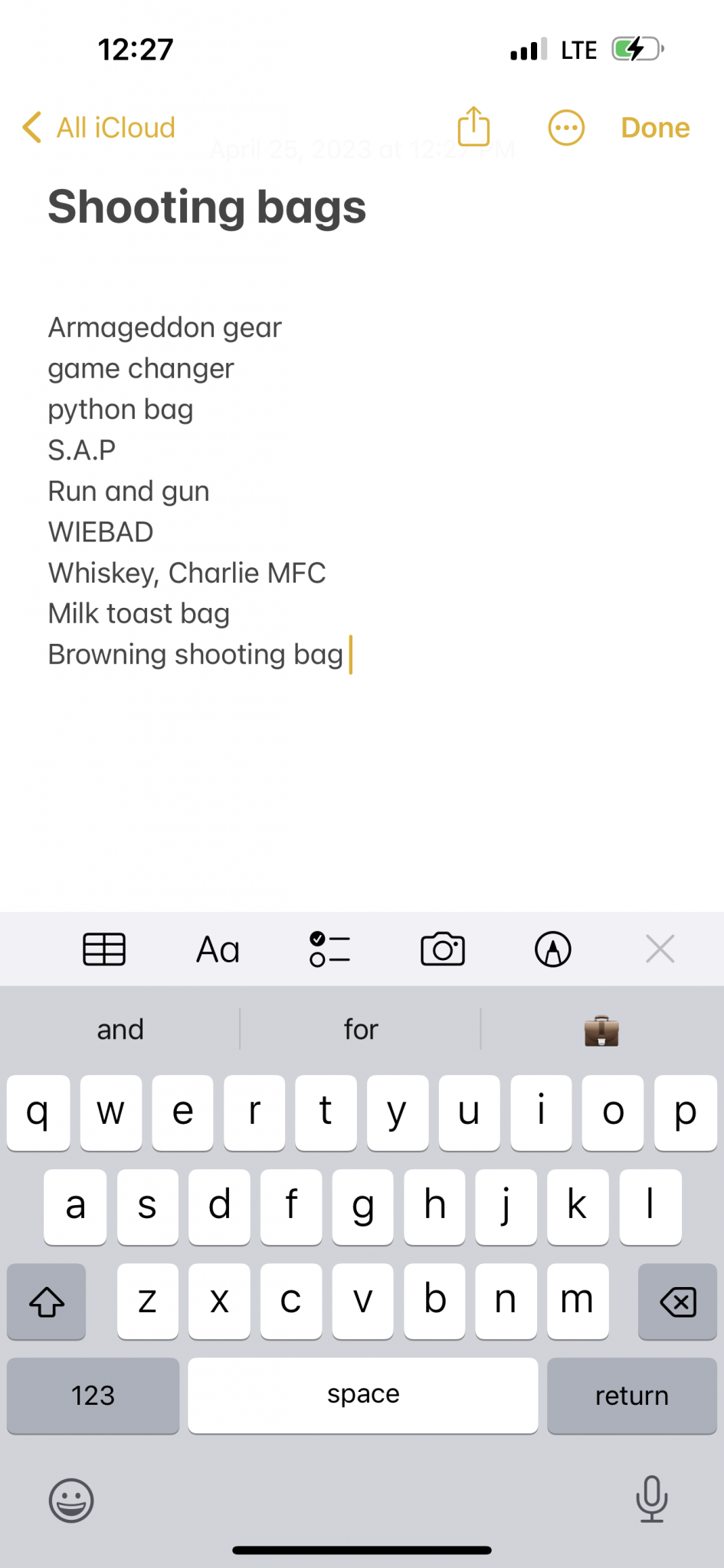Switch to the 123 numbers keyboard

coord(93,1395)
